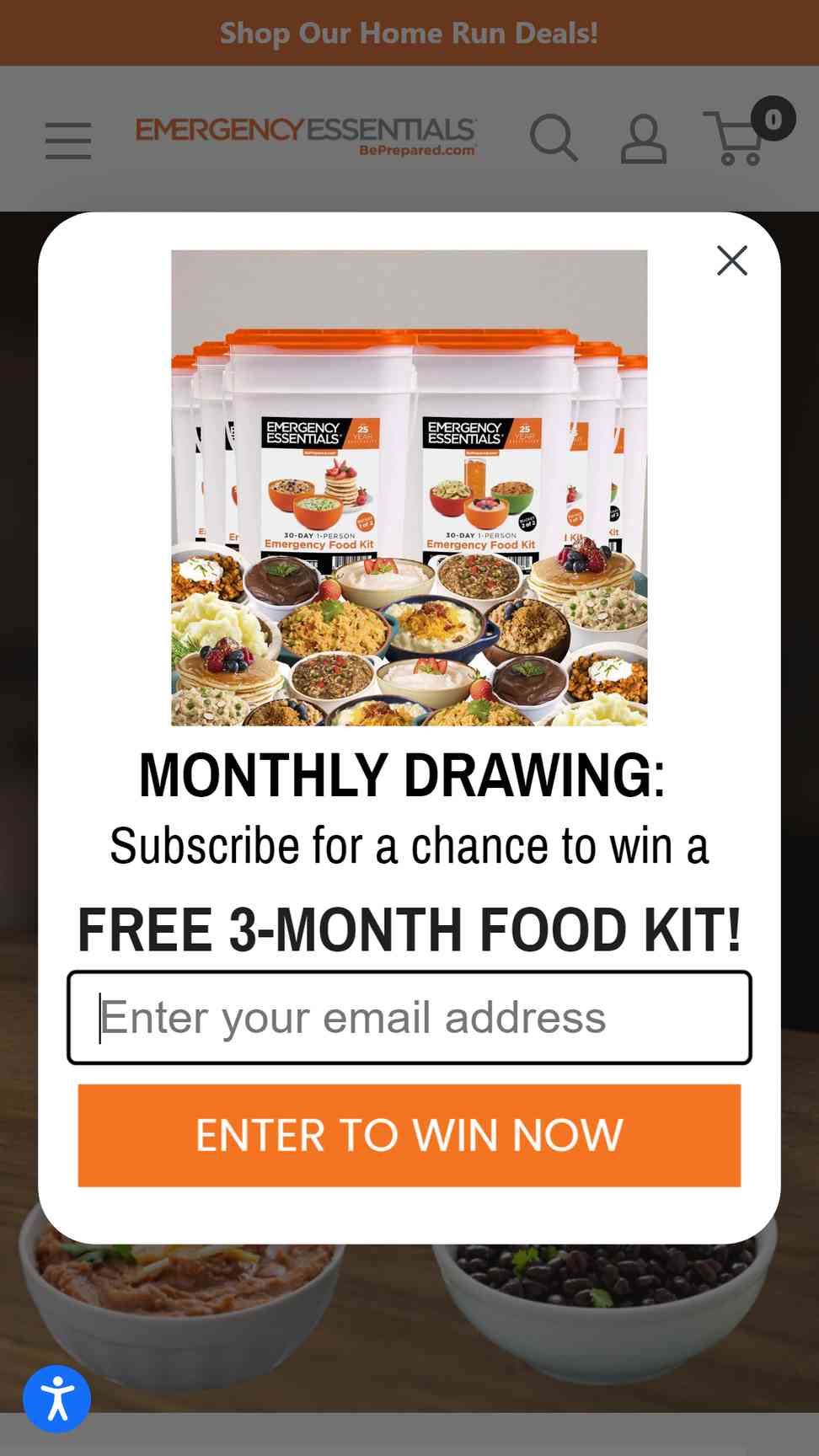
Task: Go to the Emergency Essentials home logo
Action: coord(306,136)
